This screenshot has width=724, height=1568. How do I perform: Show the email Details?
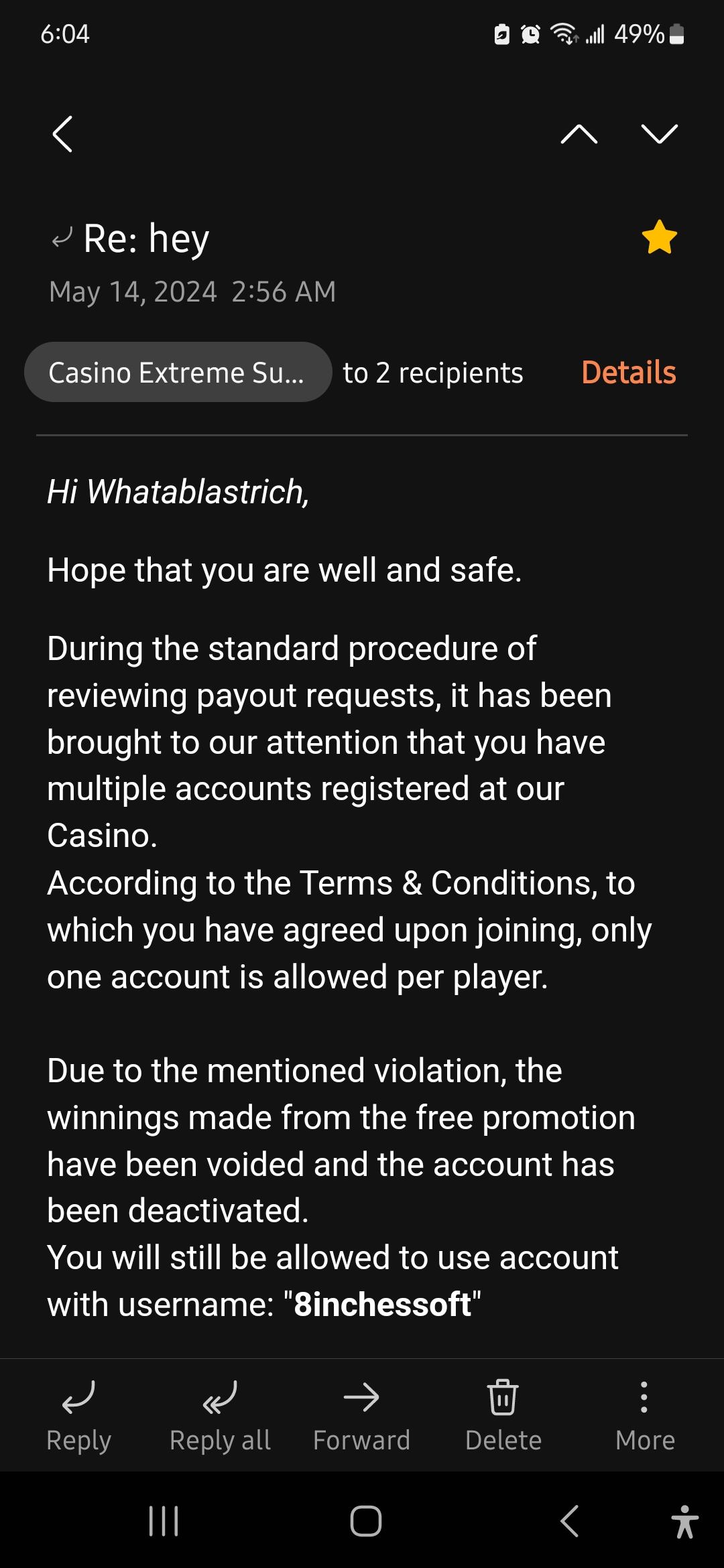628,373
